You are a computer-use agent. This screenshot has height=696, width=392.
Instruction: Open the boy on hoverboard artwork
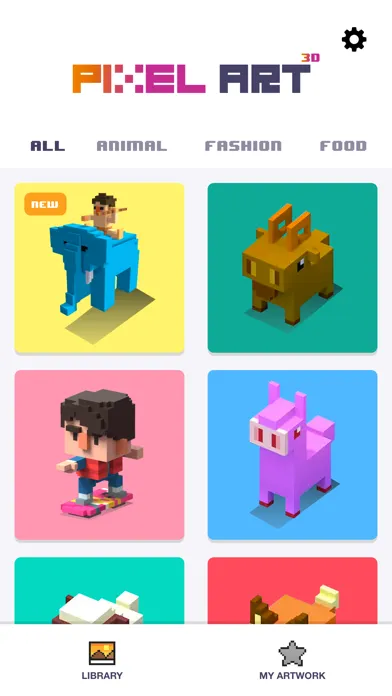[x=99, y=455]
